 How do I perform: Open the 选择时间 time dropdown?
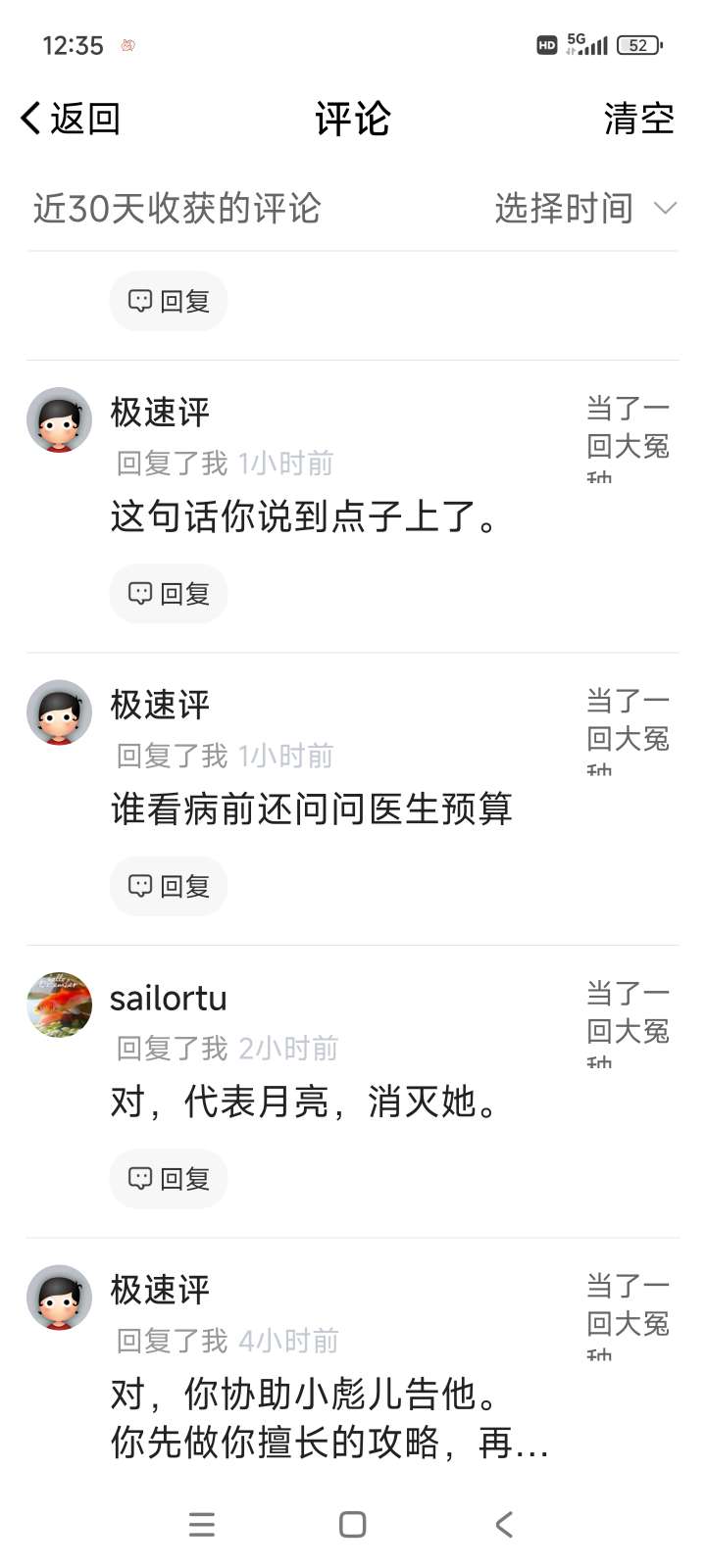(x=584, y=208)
